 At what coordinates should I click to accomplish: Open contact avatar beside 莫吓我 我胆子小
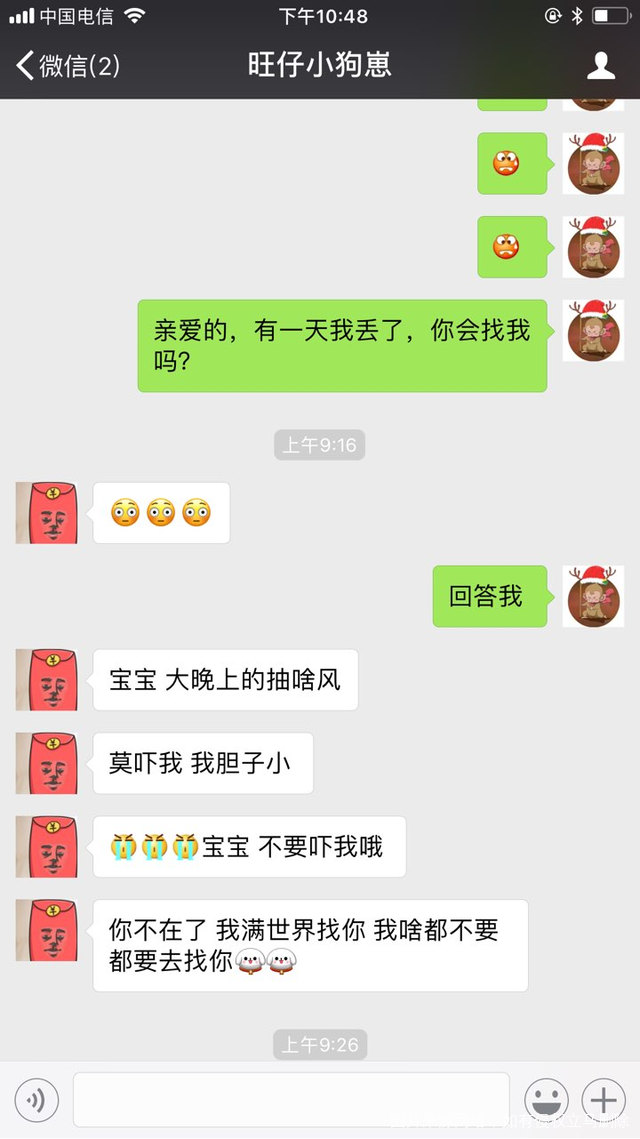pos(46,763)
